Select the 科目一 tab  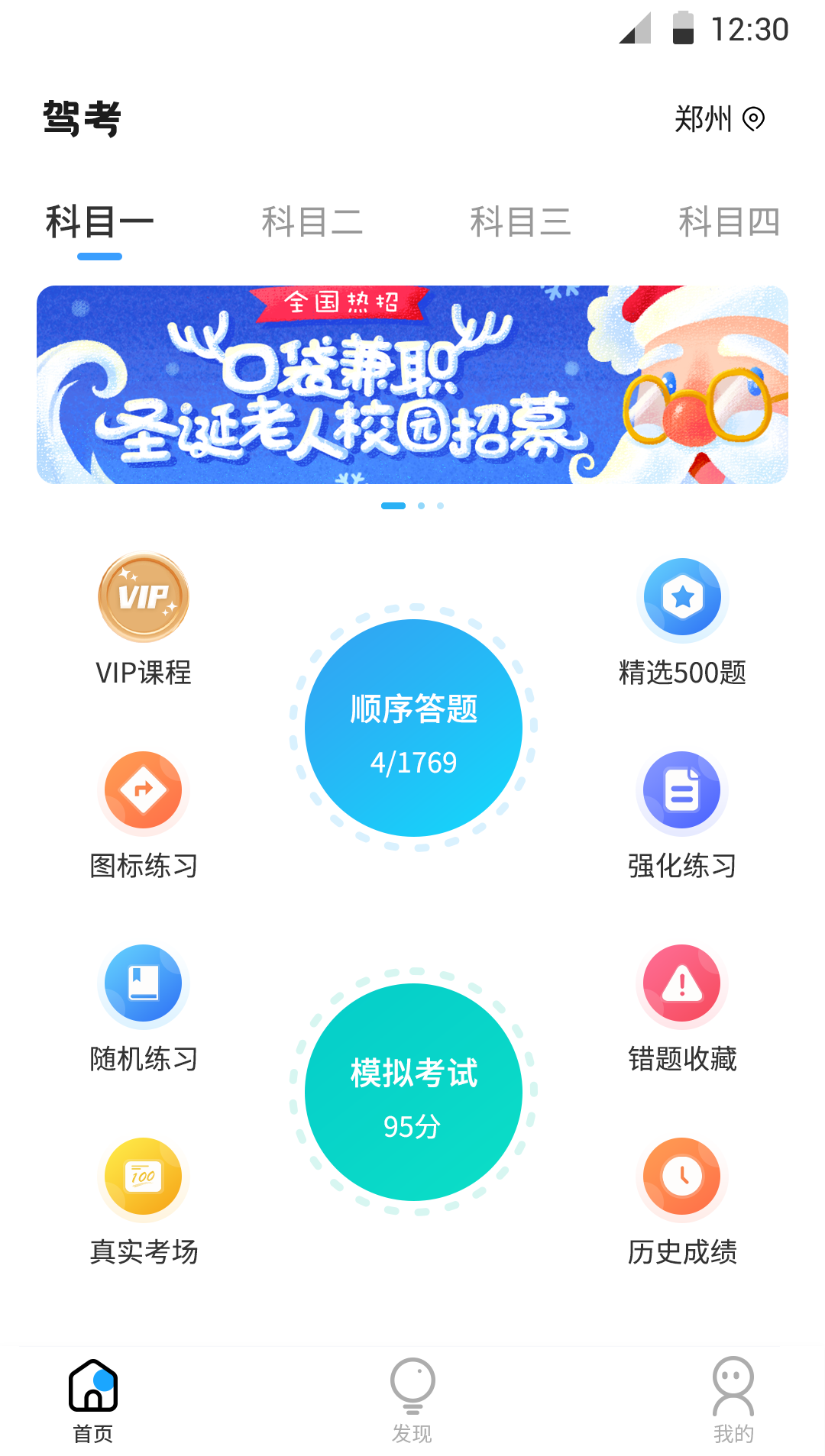99,222
